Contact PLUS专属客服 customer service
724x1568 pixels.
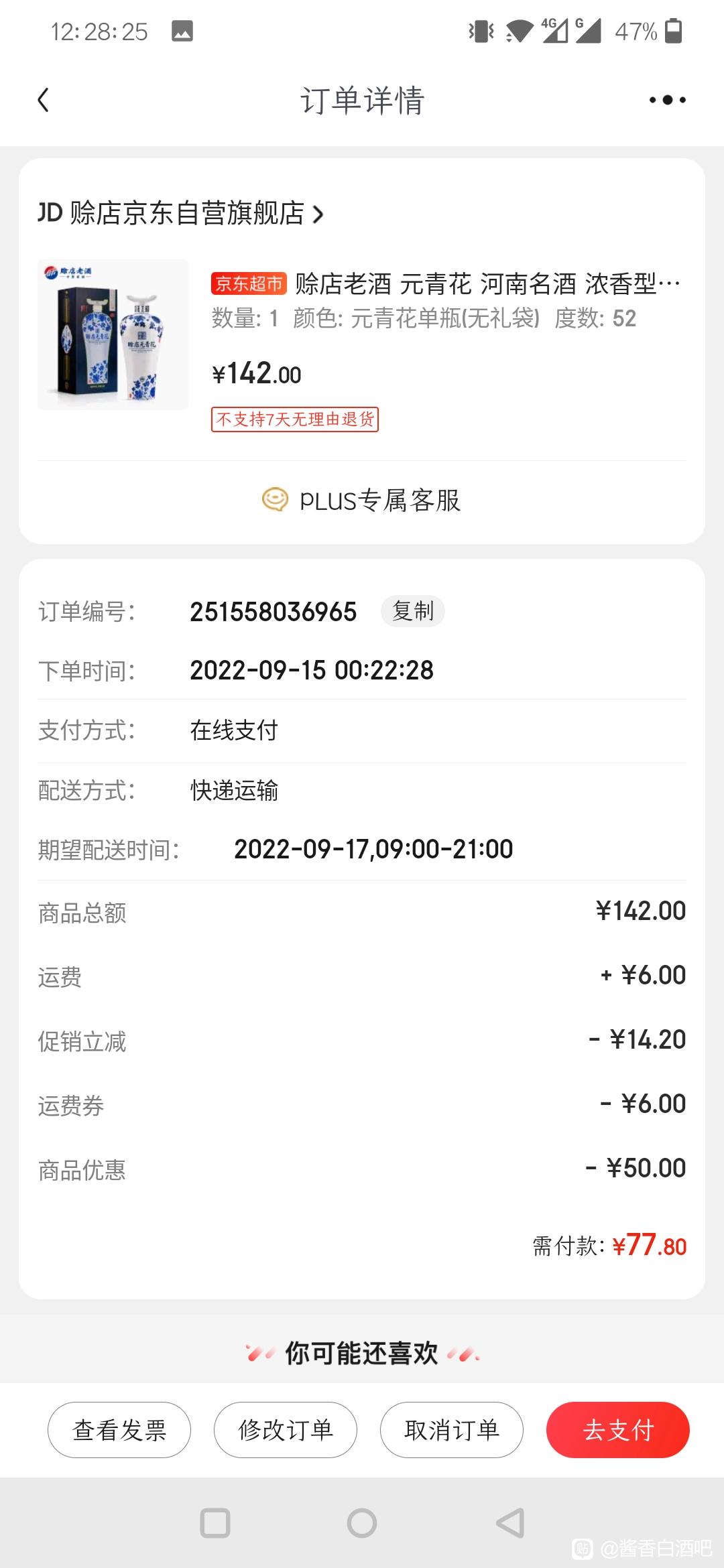(362, 501)
